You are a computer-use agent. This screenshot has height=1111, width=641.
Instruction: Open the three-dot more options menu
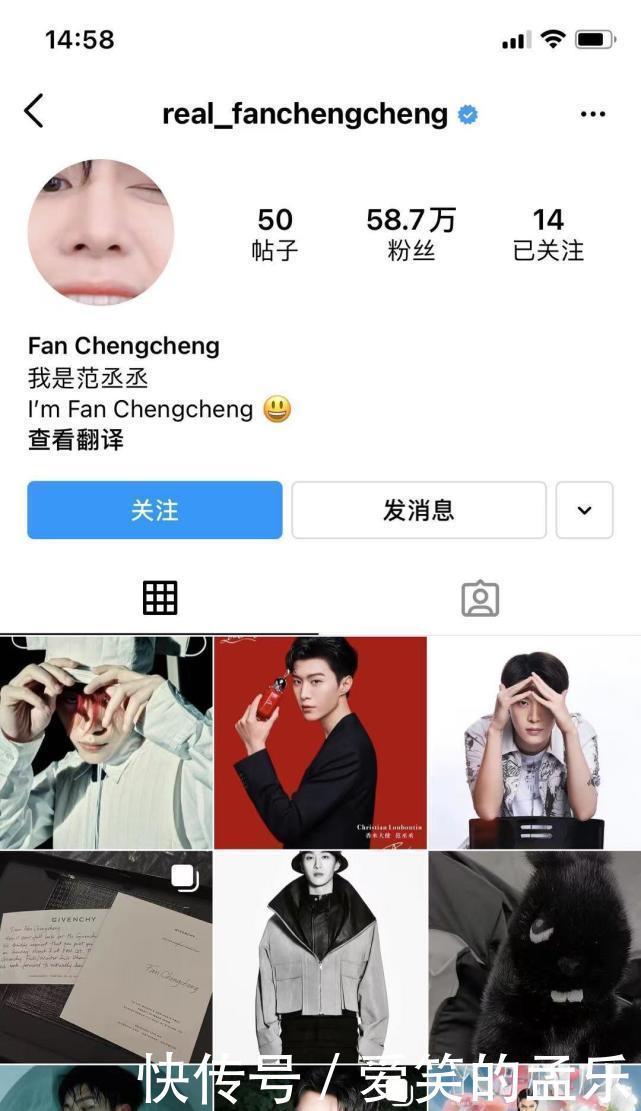[x=593, y=114]
